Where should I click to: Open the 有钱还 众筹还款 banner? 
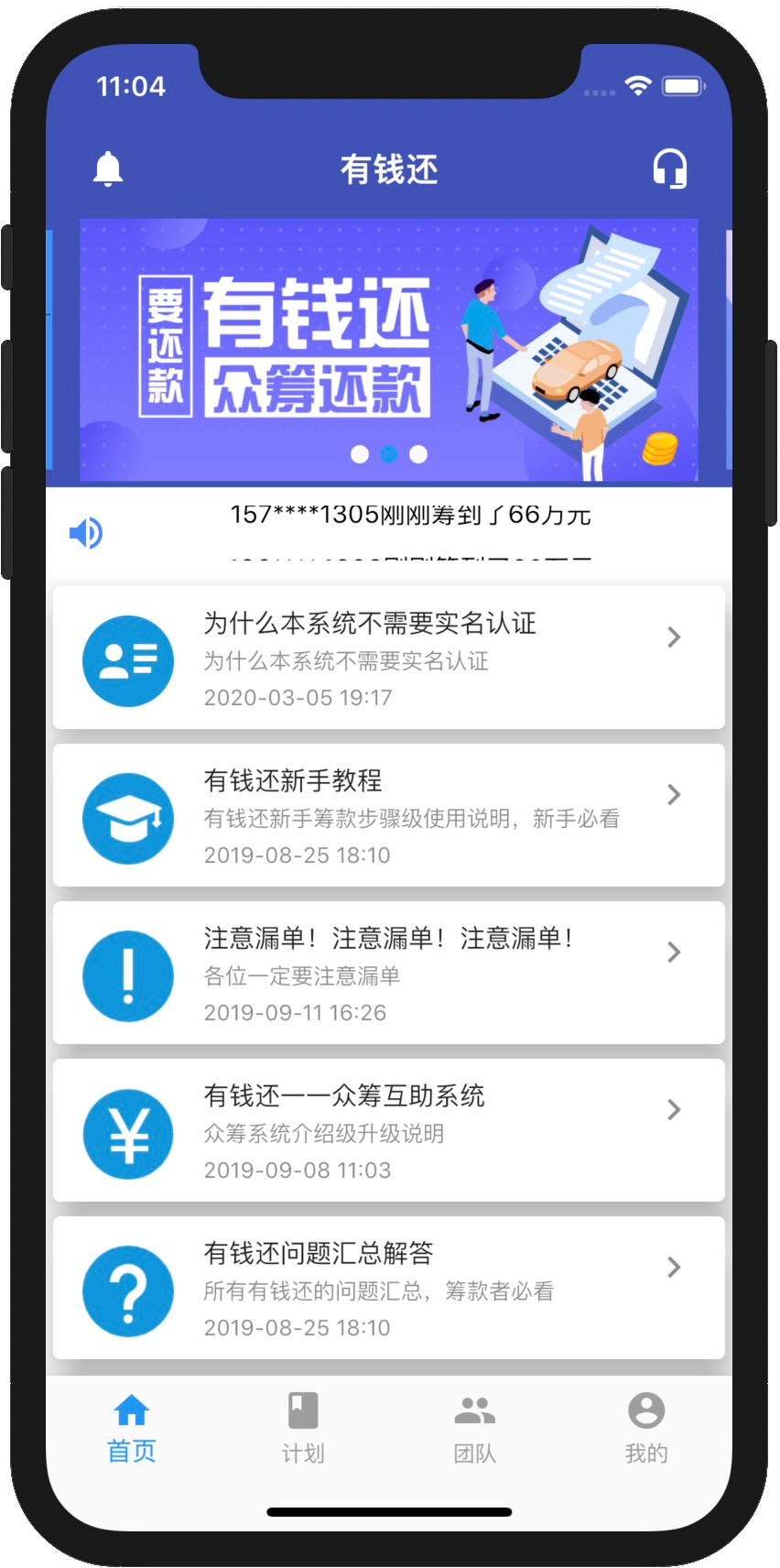[x=388, y=348]
